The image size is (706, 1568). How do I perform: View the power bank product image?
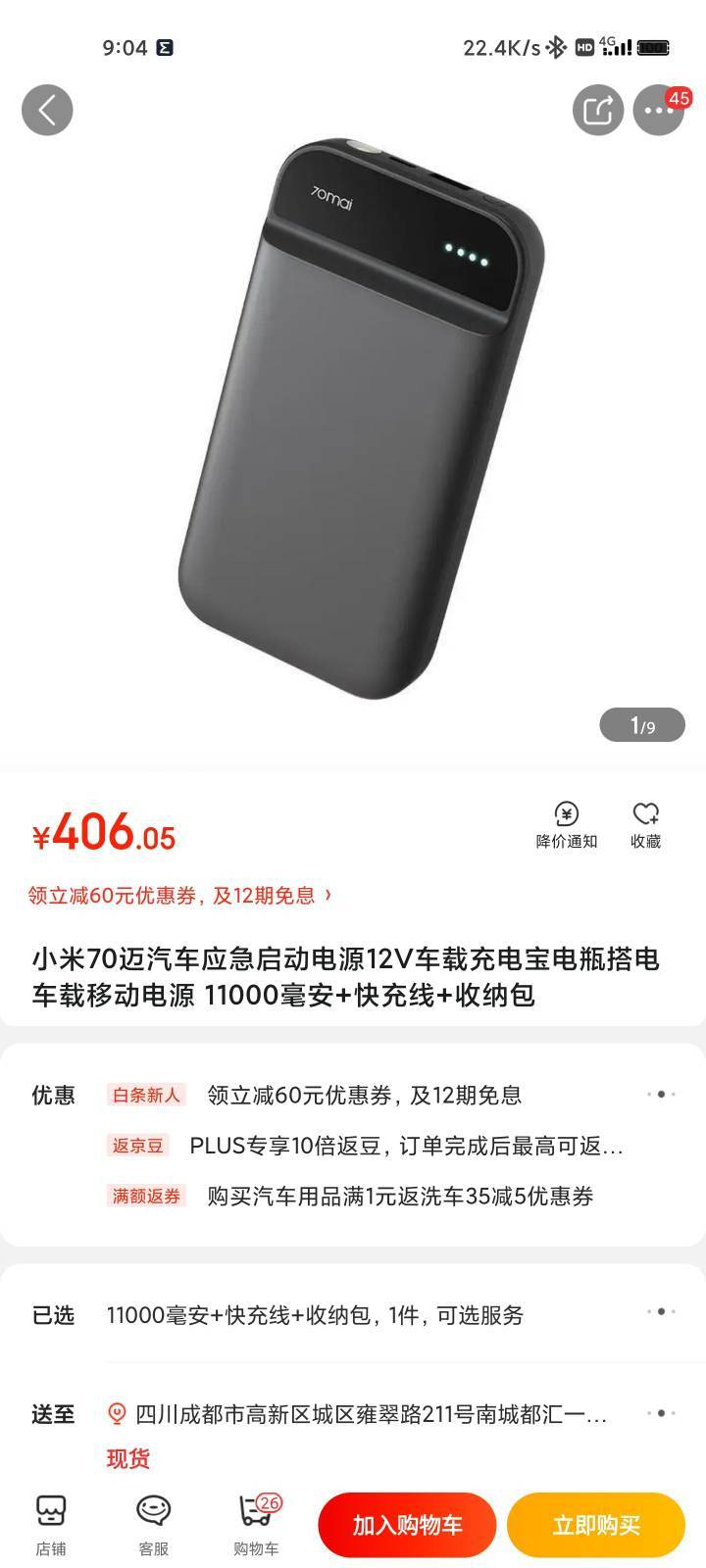pos(361,407)
